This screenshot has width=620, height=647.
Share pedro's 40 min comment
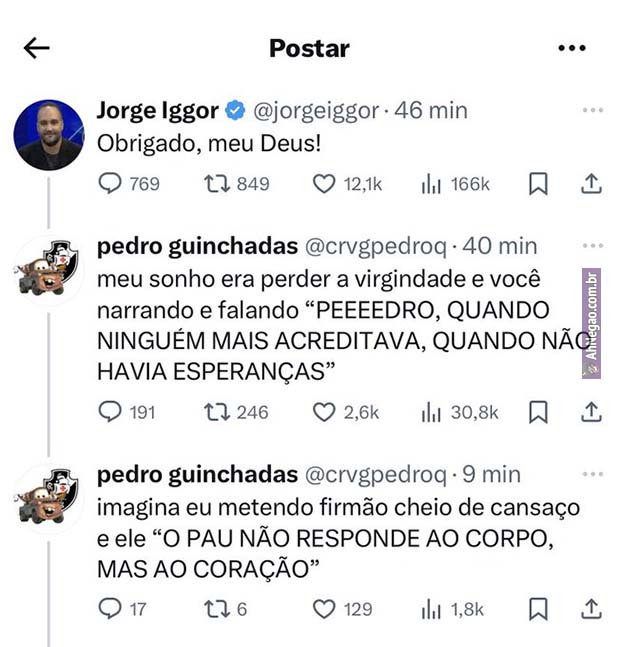click(591, 412)
